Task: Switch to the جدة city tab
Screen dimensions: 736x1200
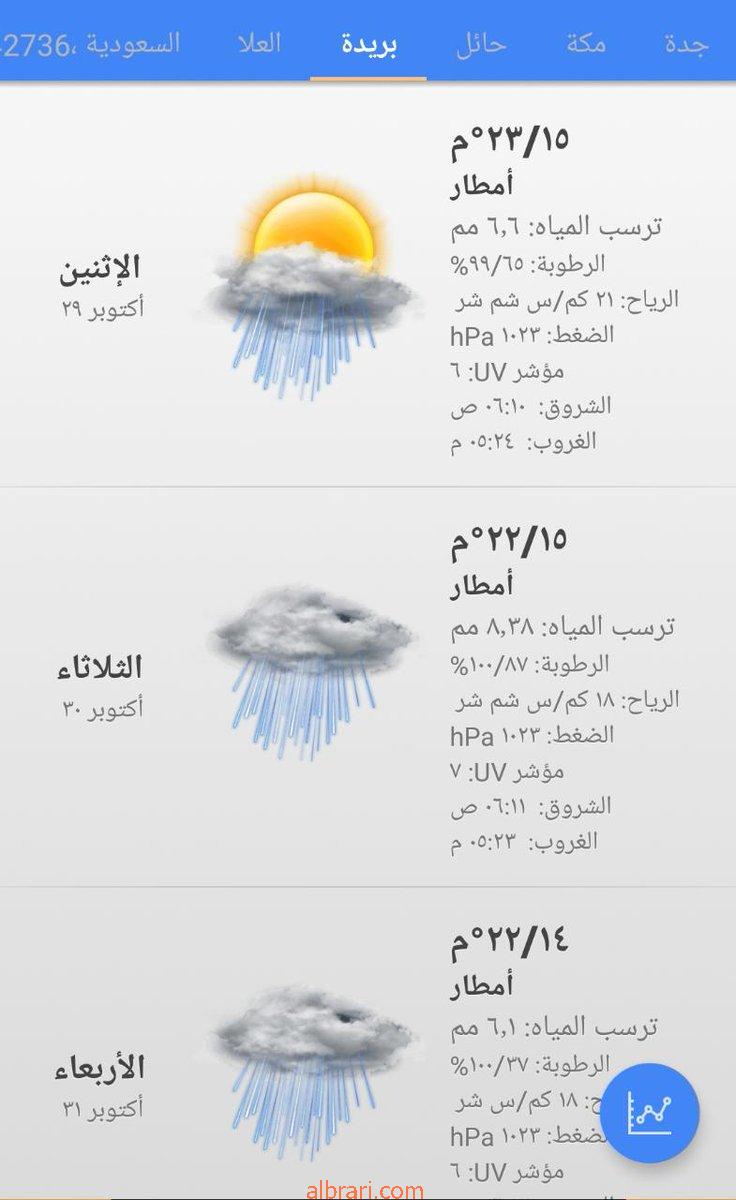Action: (686, 45)
